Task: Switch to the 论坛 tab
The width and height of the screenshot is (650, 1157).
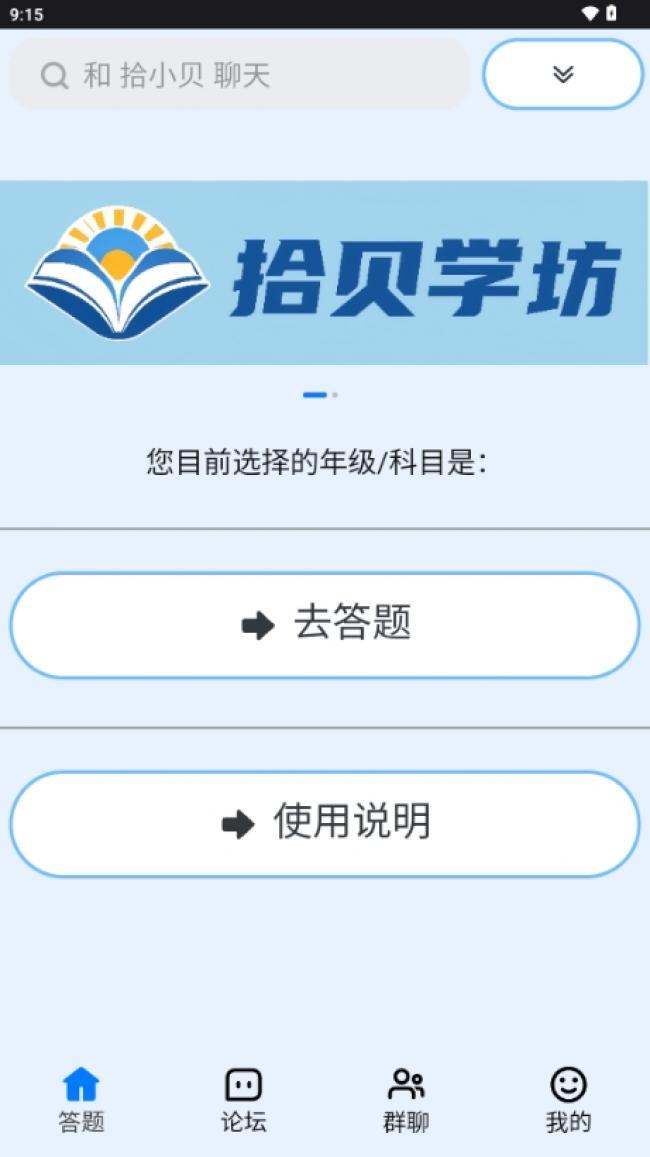Action: click(243, 1099)
